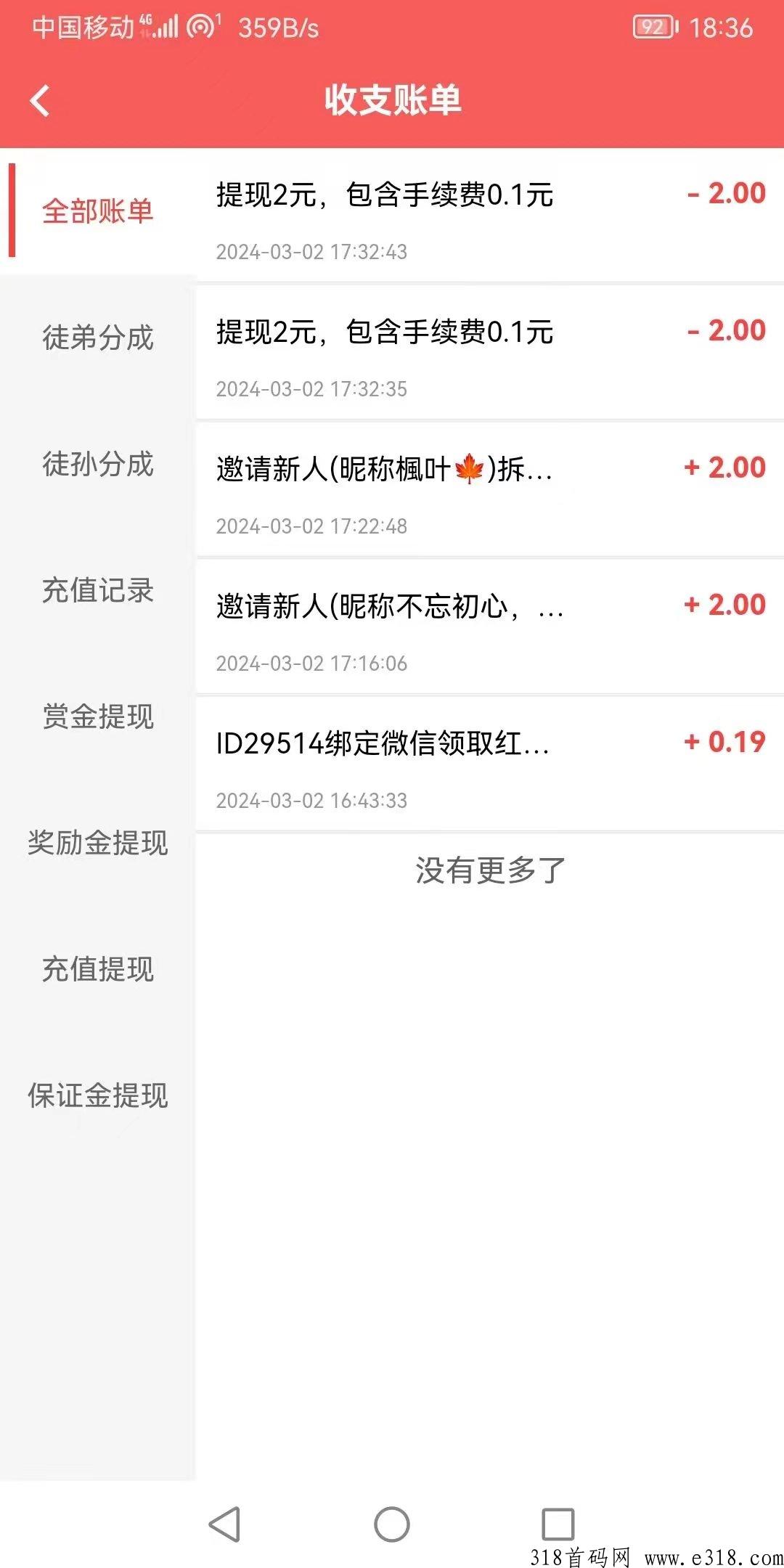This screenshot has width=784, height=1568.
Task: Show 充值记录 records
Action: pyautogui.click(x=98, y=590)
